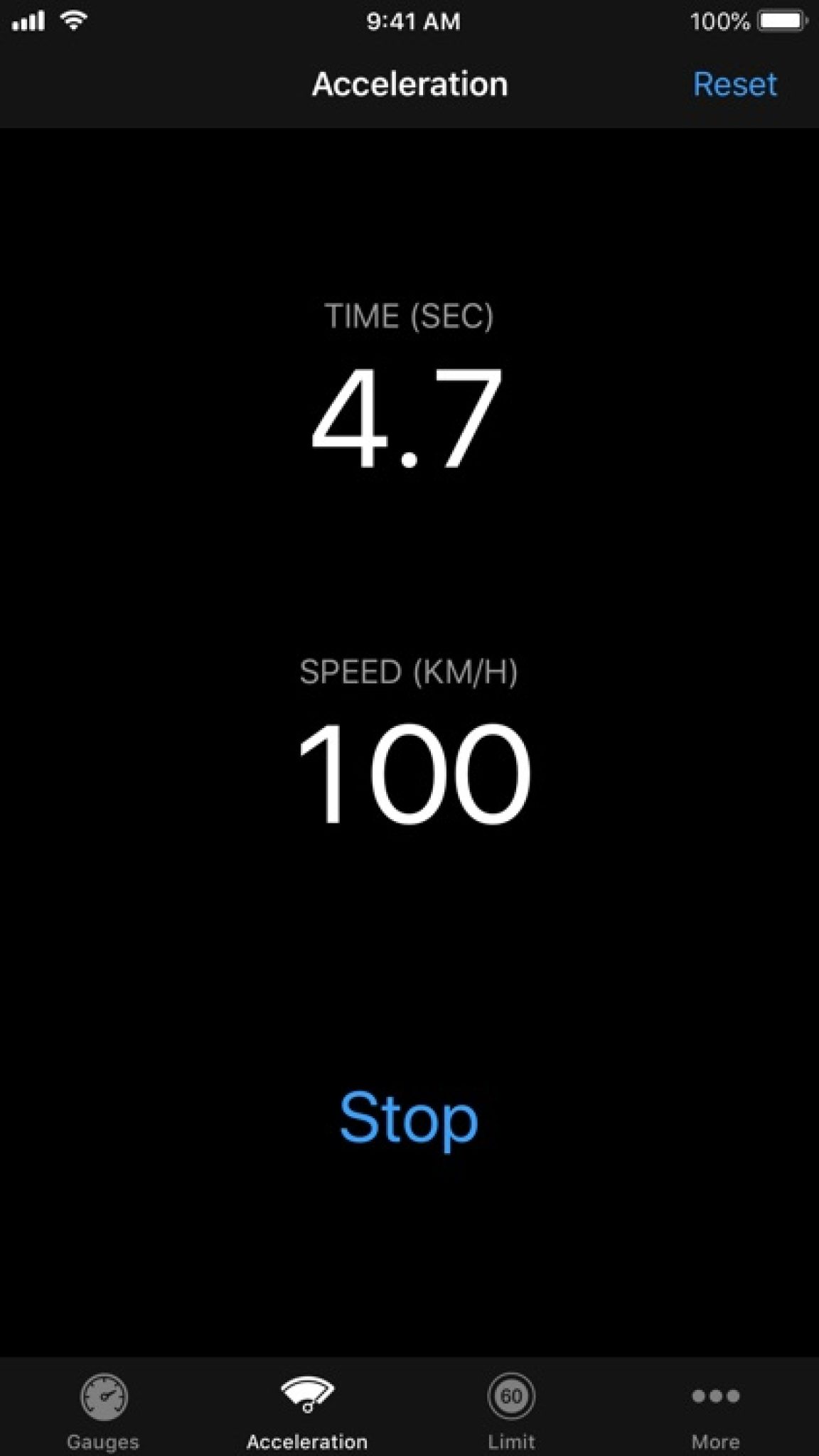Image resolution: width=819 pixels, height=1456 pixels.
Task: Click the Wi-Fi status icon
Action: click(x=73, y=20)
